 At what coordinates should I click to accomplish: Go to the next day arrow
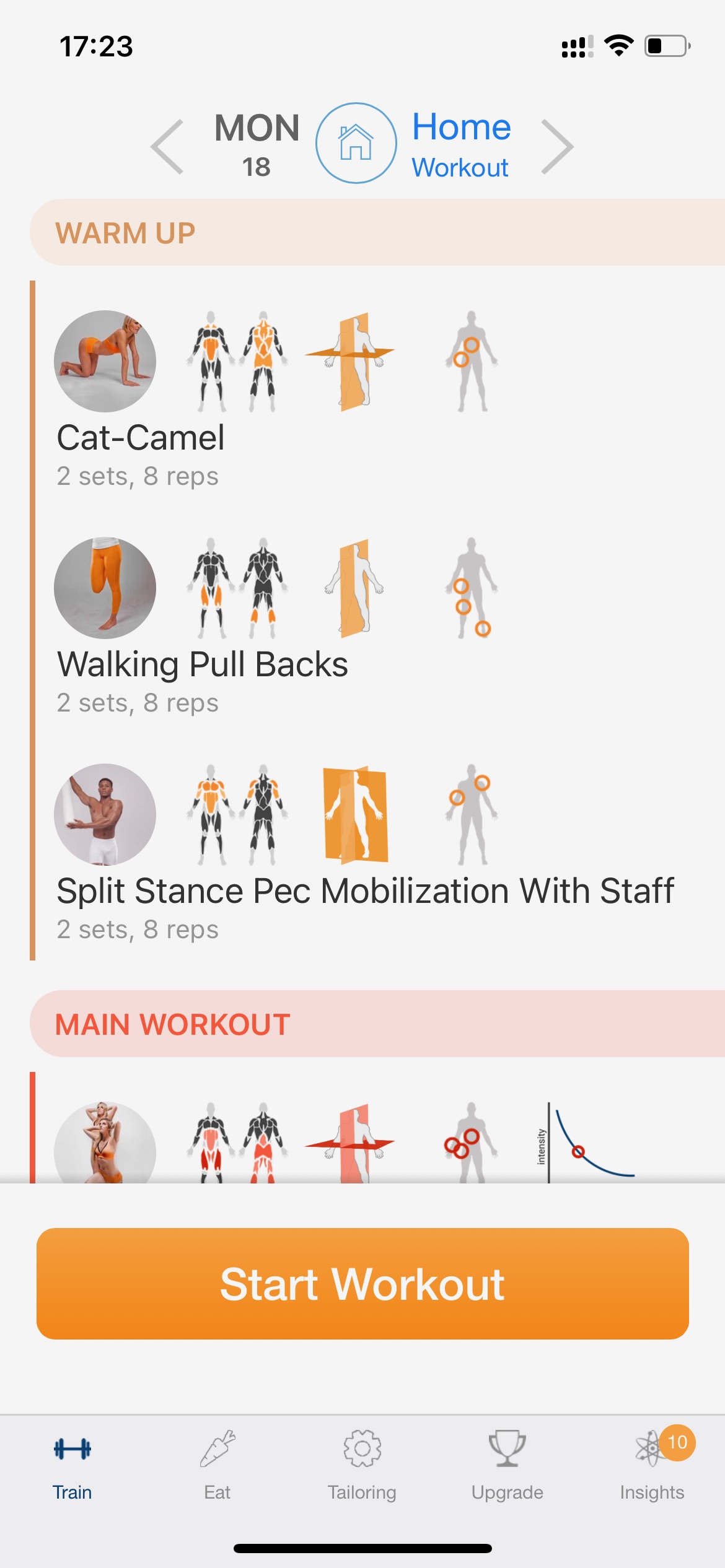(557, 147)
